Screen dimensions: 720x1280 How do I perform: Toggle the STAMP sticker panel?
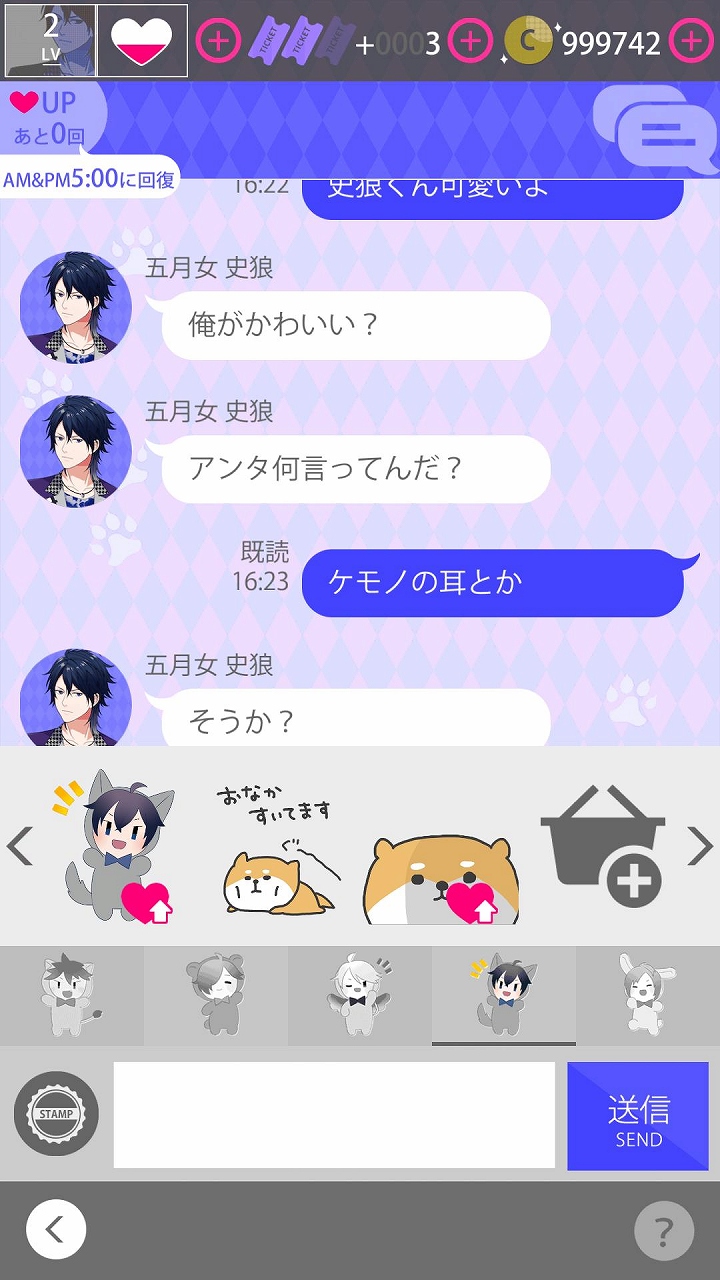pos(56,1115)
